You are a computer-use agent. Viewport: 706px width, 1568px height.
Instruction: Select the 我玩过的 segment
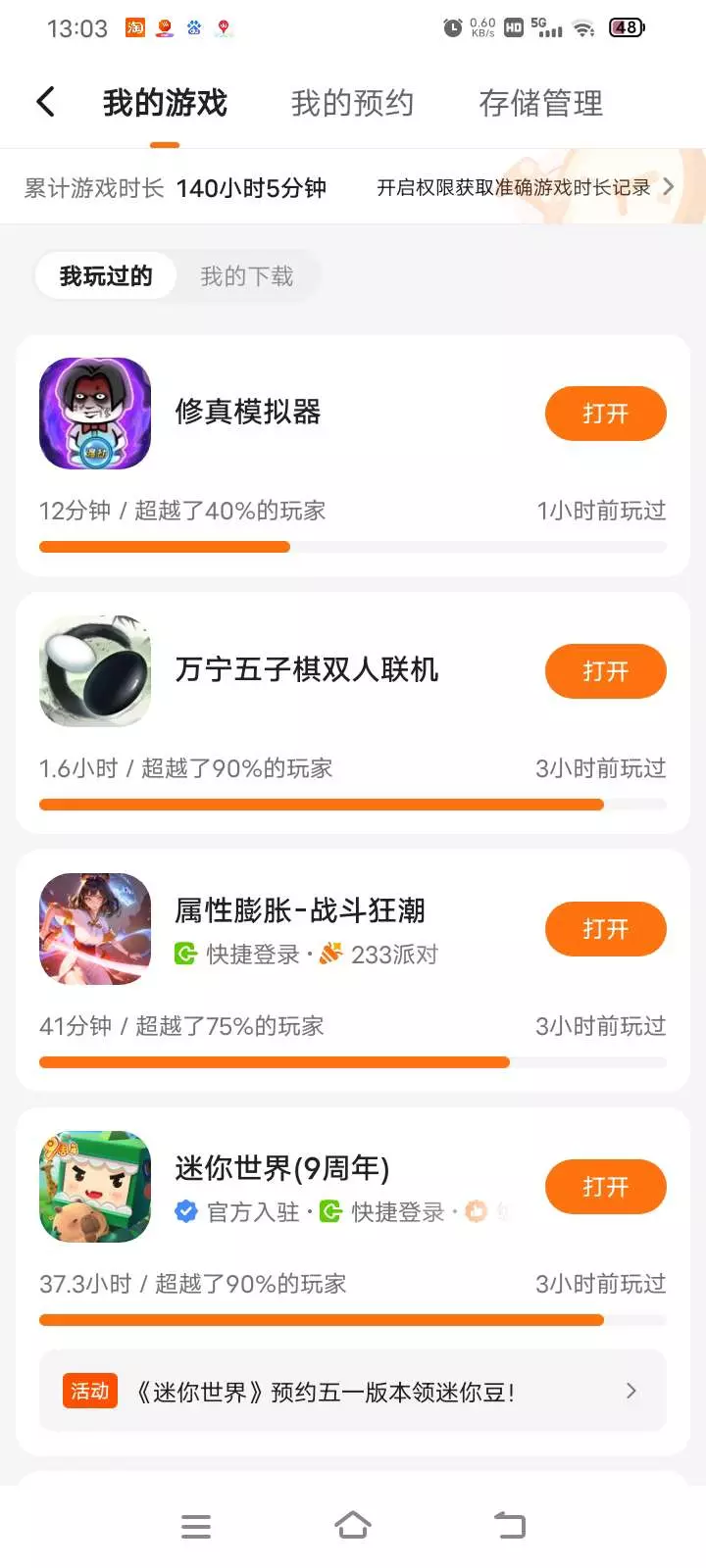click(x=106, y=276)
